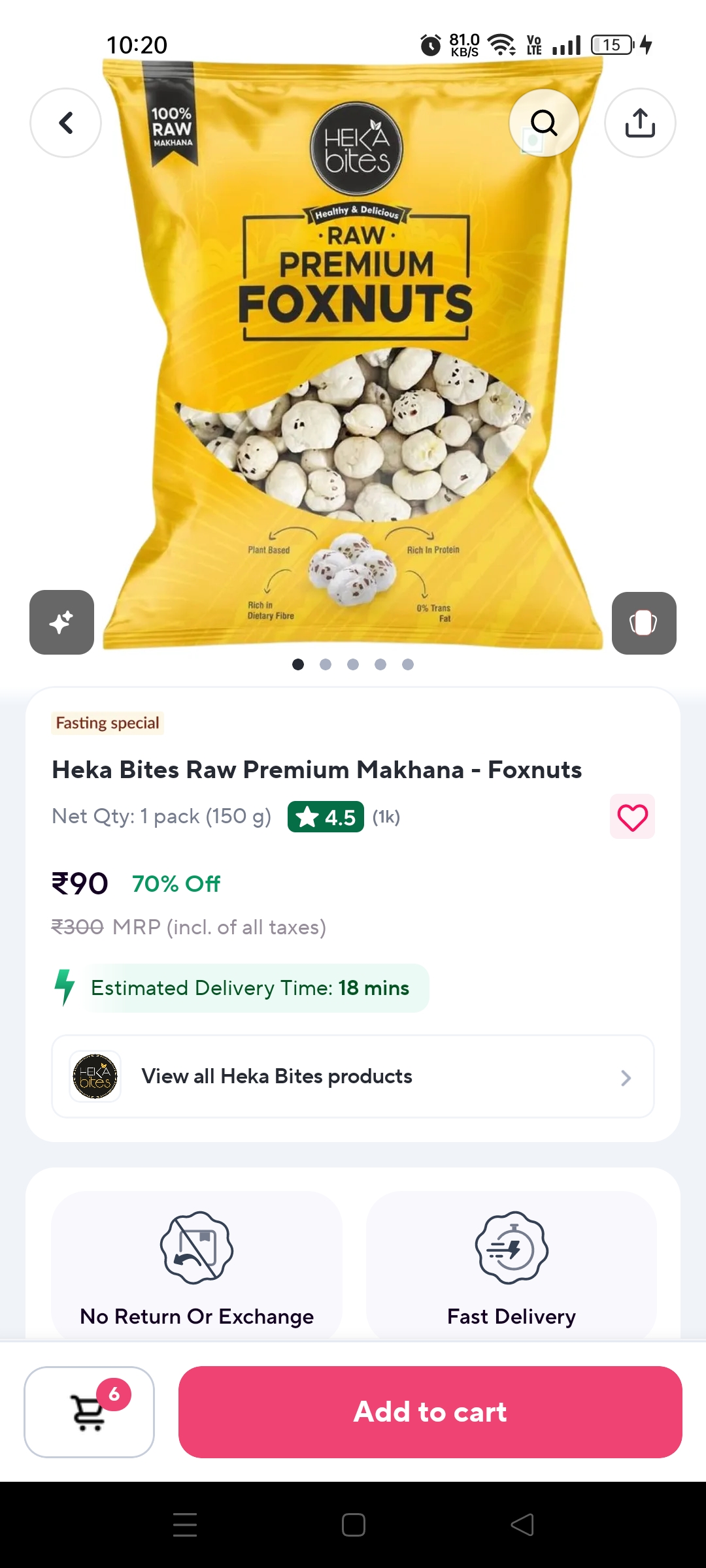The image size is (706, 1568).
Task: Tap system navigation back button
Action: pyautogui.click(x=522, y=1525)
